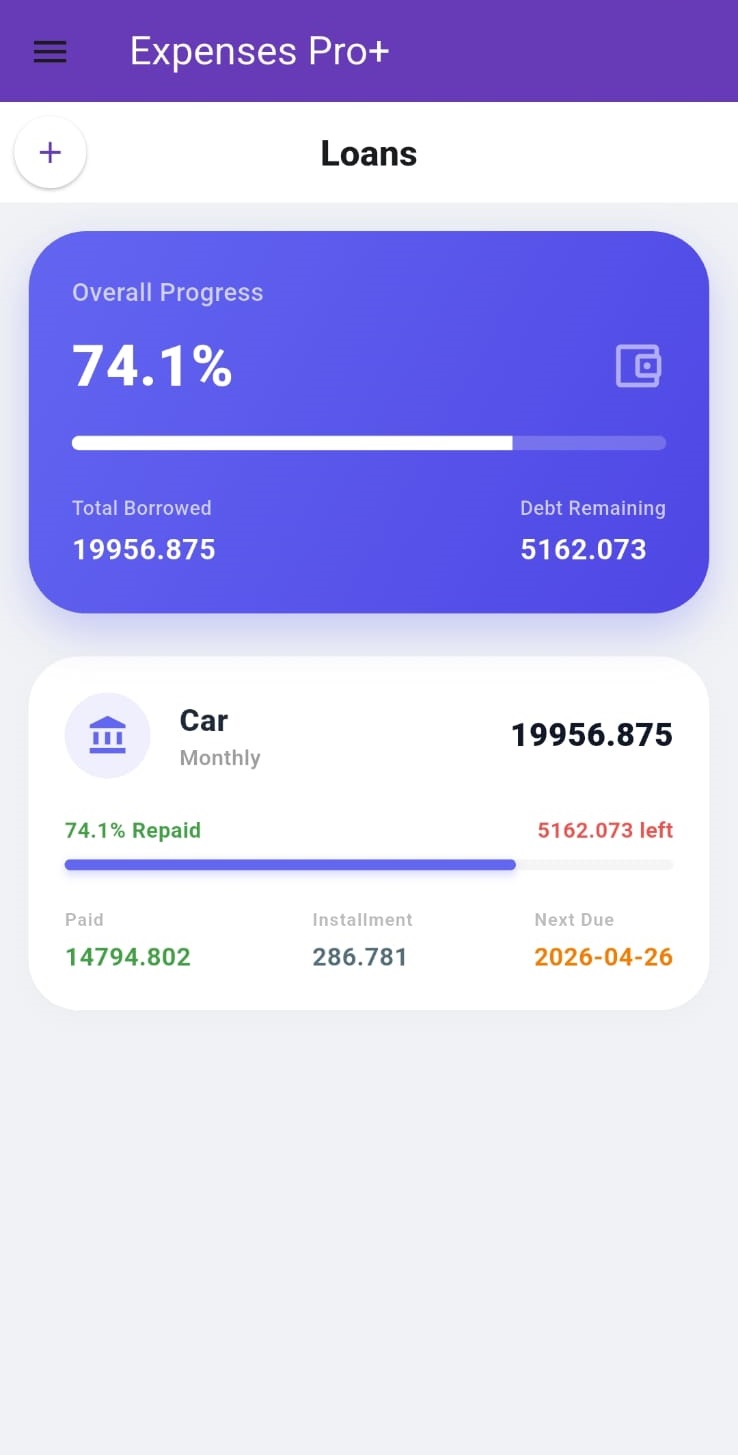Click the Paid amount 14794.802

pos(128,957)
